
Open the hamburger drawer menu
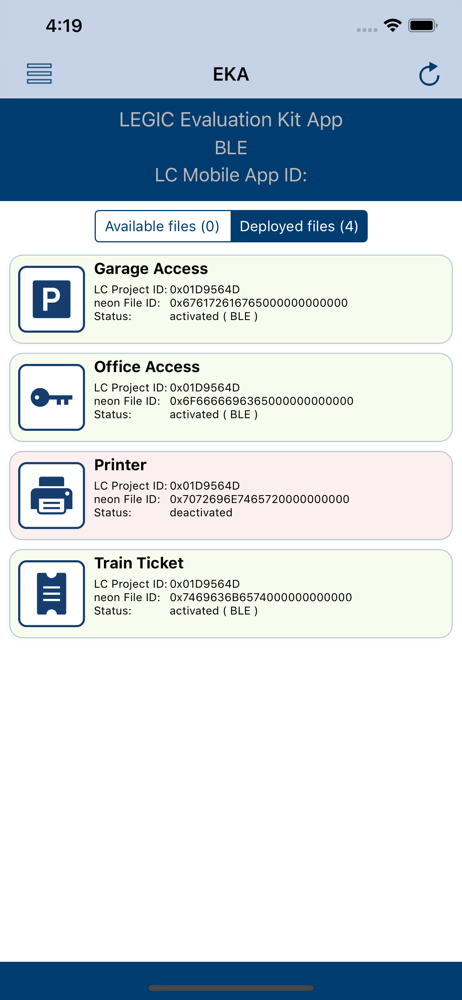click(39, 74)
